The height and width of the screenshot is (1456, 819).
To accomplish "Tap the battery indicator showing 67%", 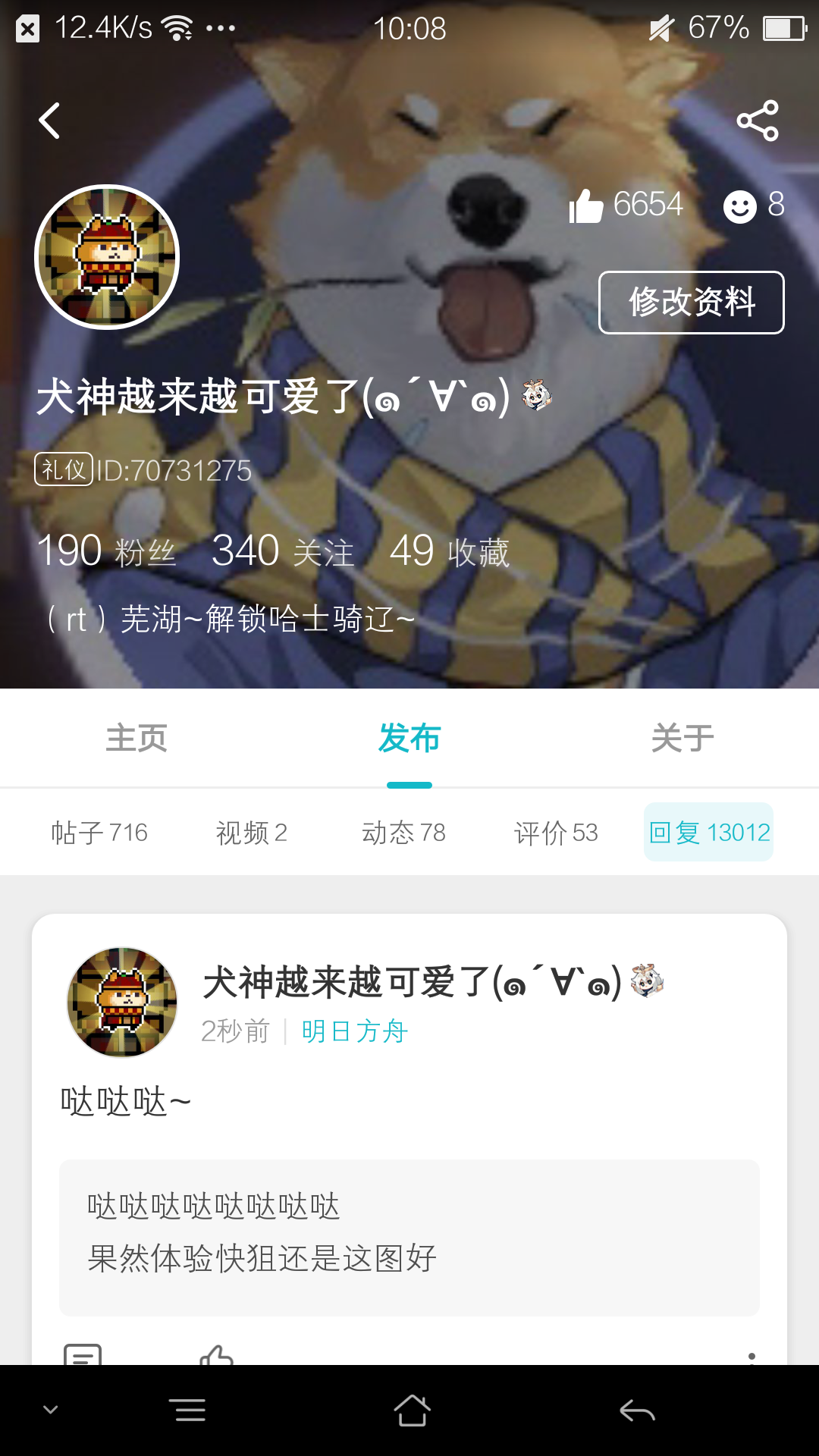I will [x=718, y=27].
